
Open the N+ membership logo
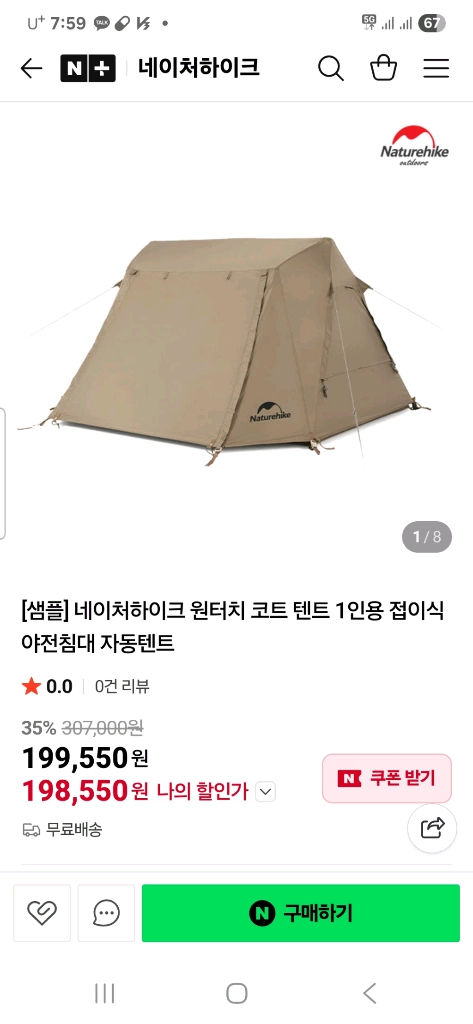pyautogui.click(x=88, y=68)
